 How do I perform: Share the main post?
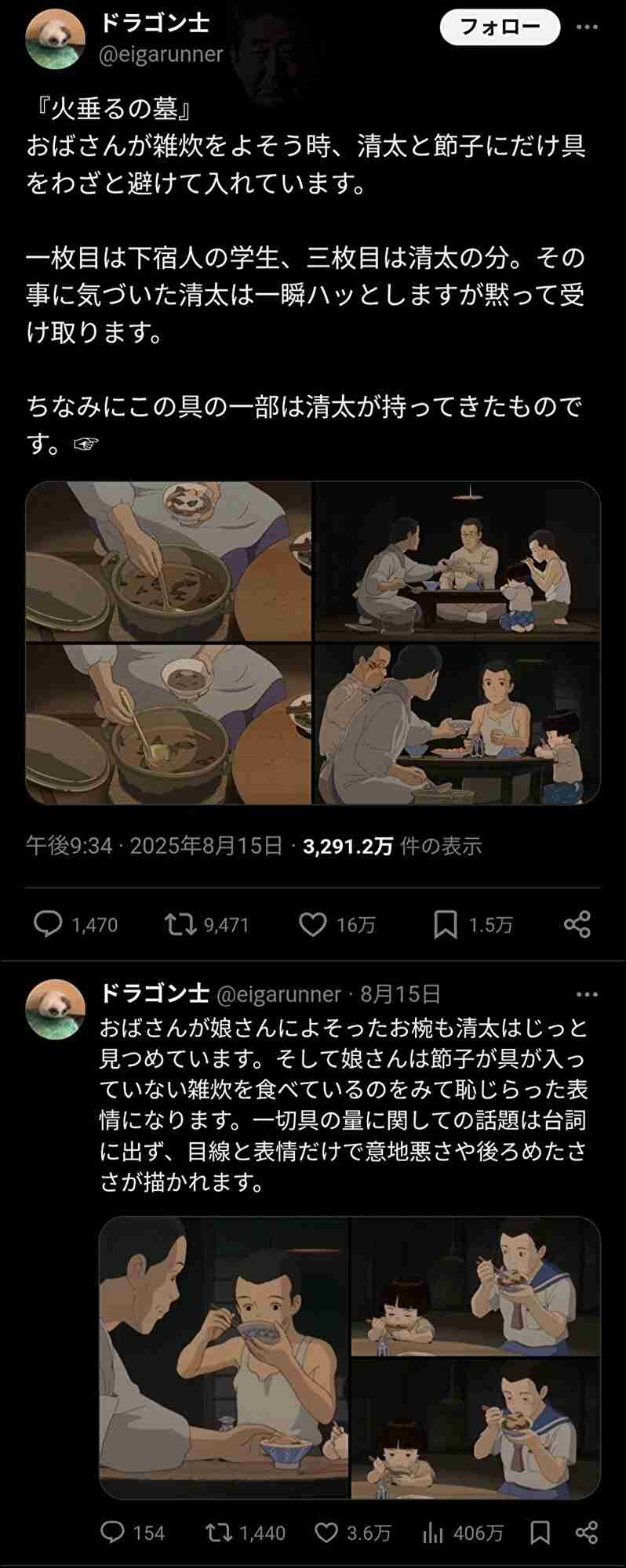(x=577, y=924)
